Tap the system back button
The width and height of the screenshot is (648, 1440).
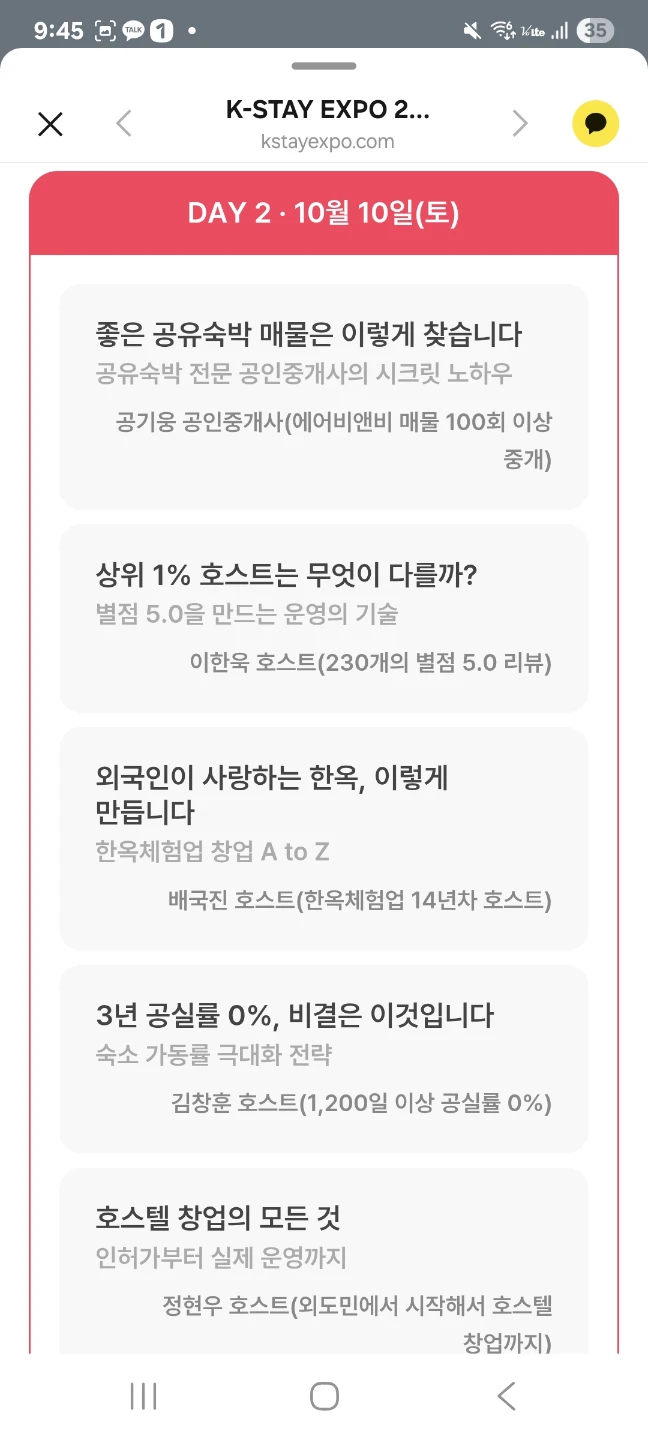[x=506, y=1396]
